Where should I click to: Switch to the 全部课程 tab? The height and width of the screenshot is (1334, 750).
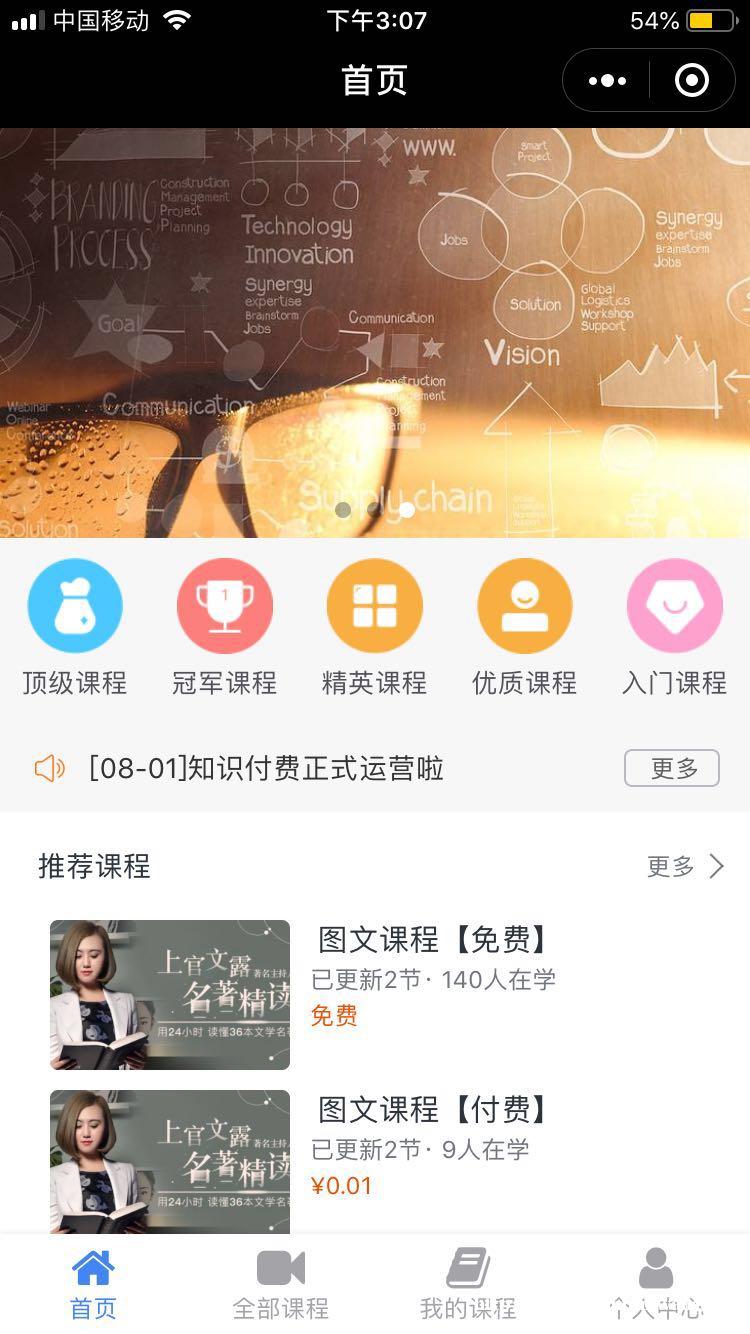281,1284
